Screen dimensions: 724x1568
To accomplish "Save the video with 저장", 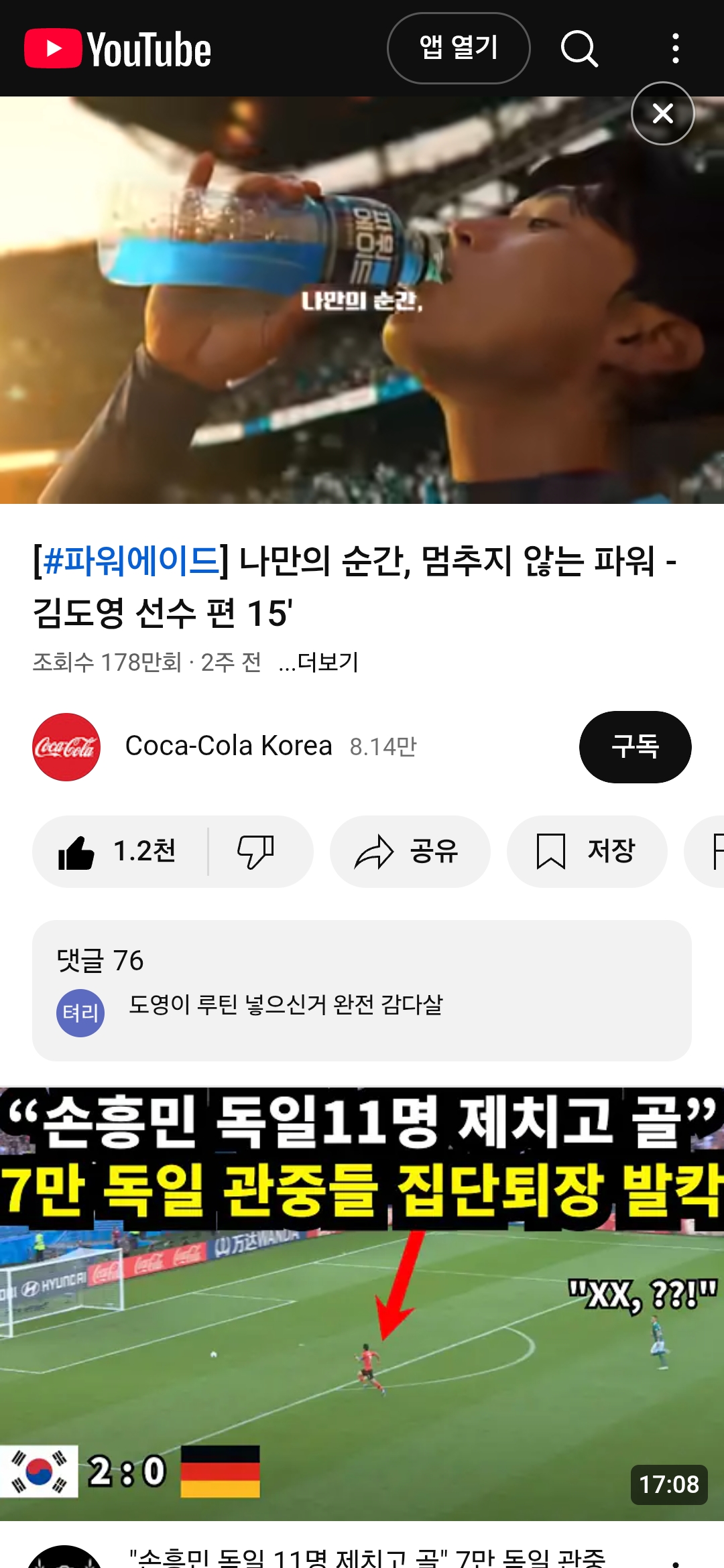I will tap(587, 852).
